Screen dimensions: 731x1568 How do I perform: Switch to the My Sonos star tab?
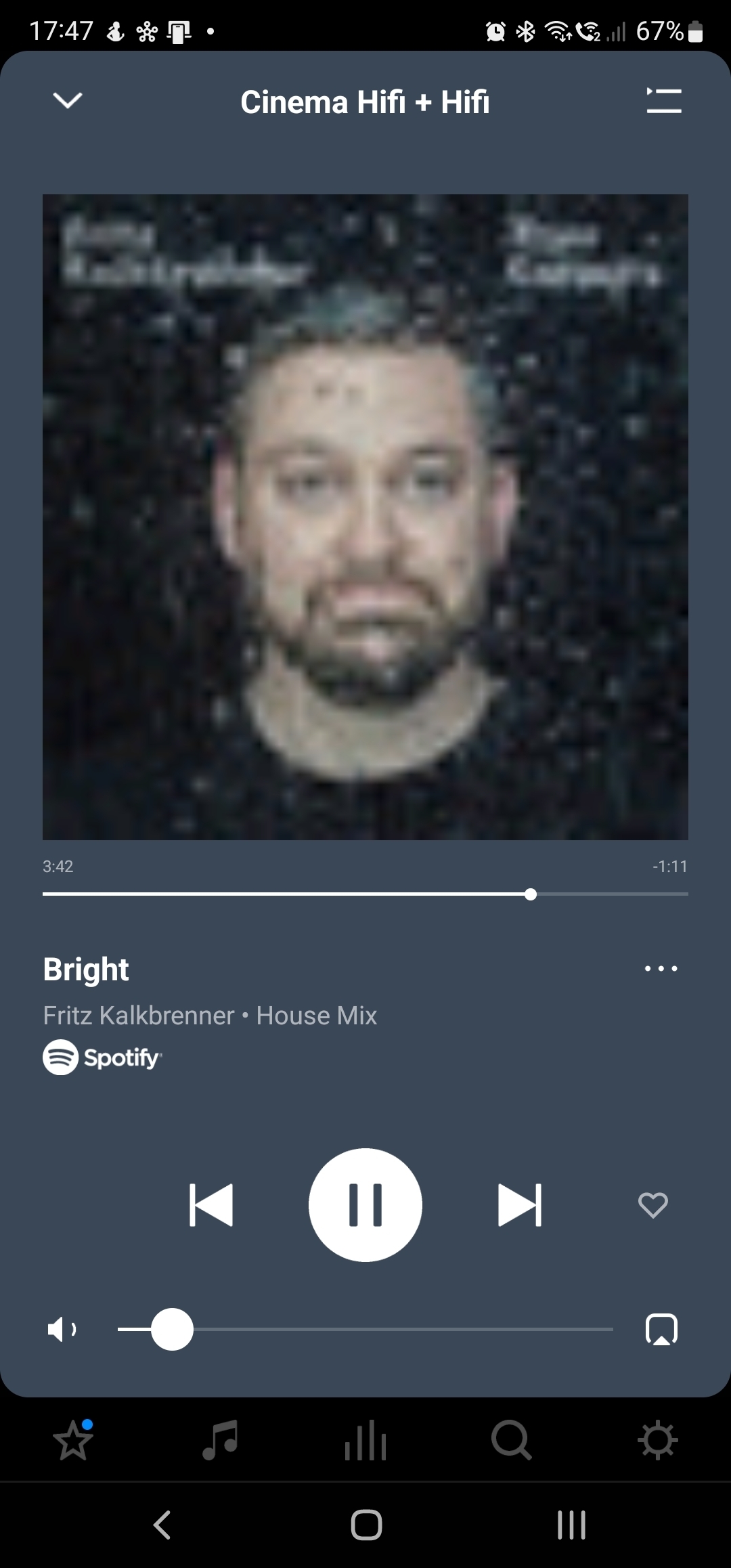tap(73, 1440)
